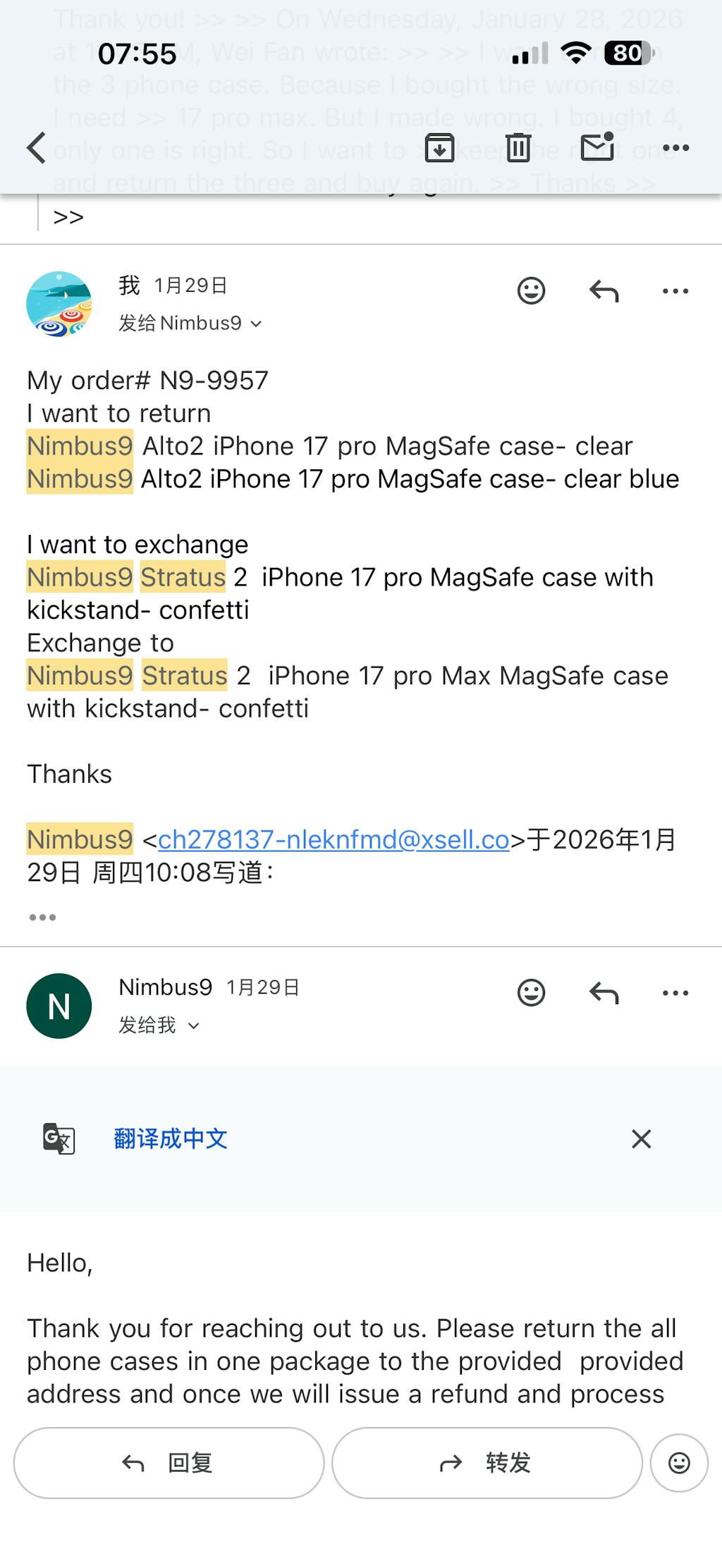722x1568 pixels.
Task: Reply to my own 1月29日 message
Action: point(604,290)
